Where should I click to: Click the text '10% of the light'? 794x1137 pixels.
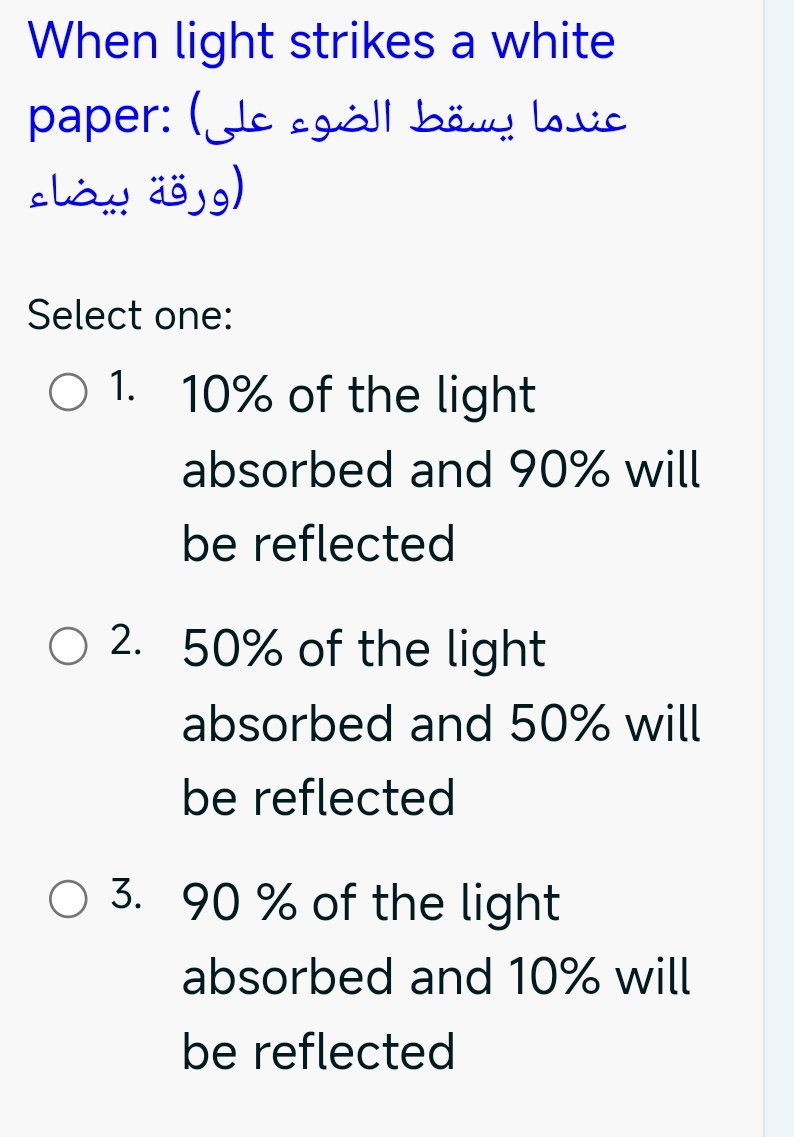357,396
